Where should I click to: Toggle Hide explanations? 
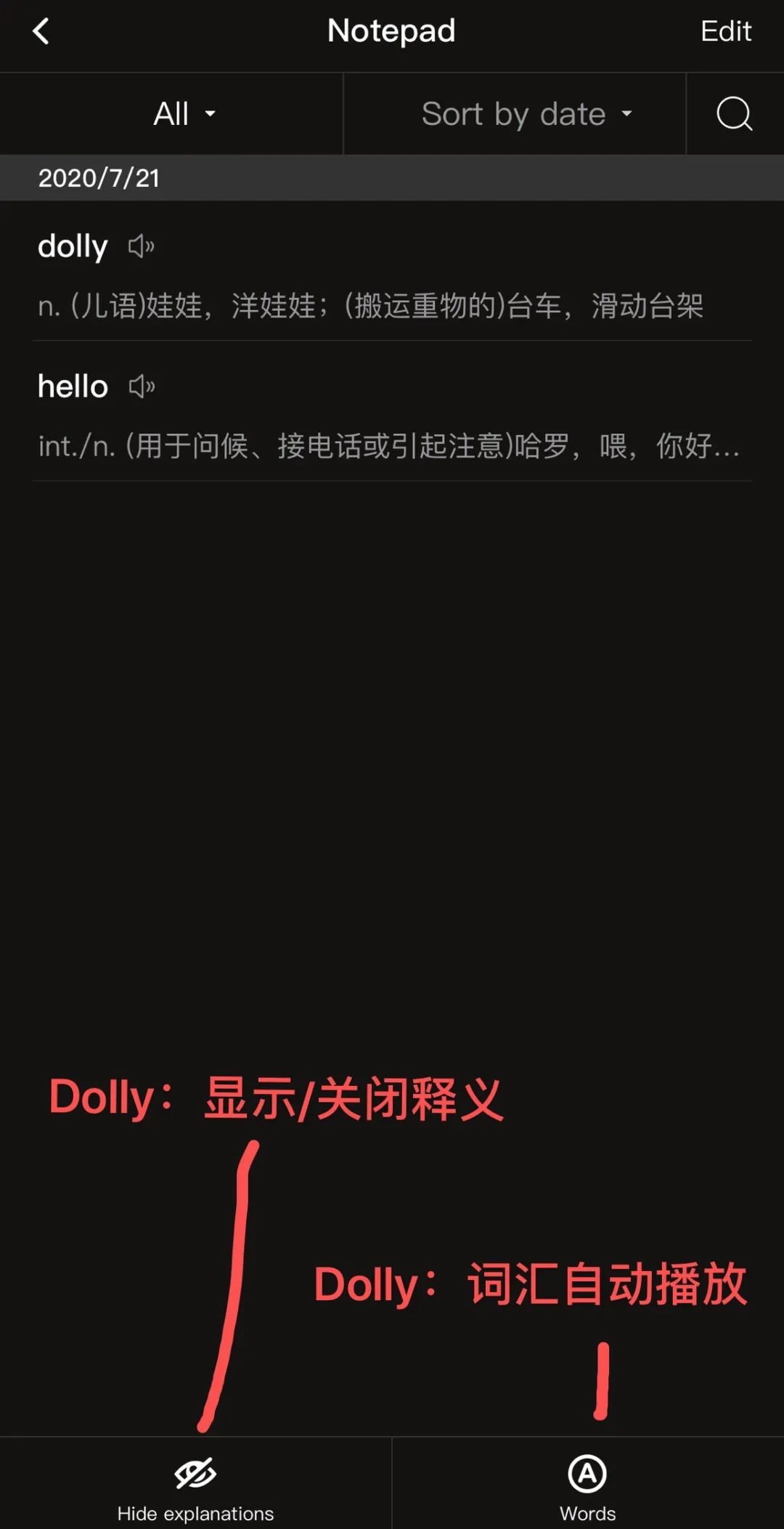195,1487
